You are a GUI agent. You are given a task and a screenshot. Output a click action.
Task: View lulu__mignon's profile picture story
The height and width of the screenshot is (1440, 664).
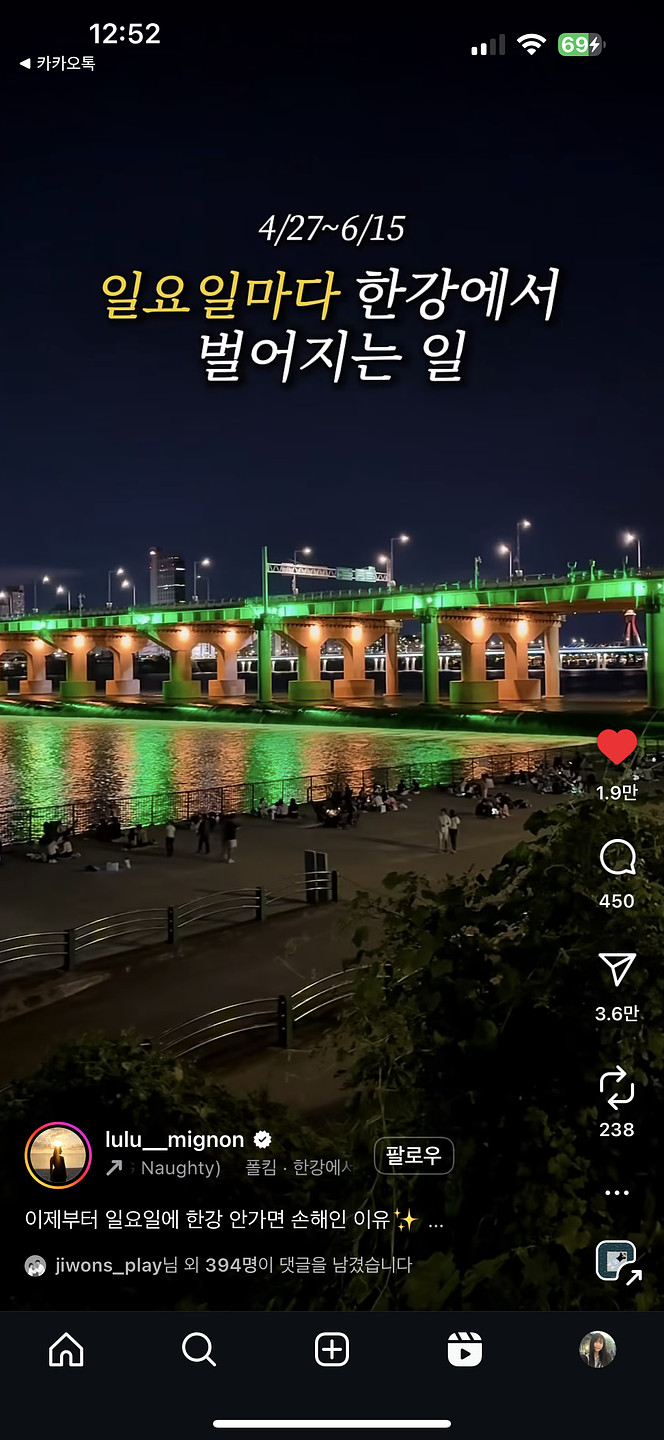(58, 1156)
